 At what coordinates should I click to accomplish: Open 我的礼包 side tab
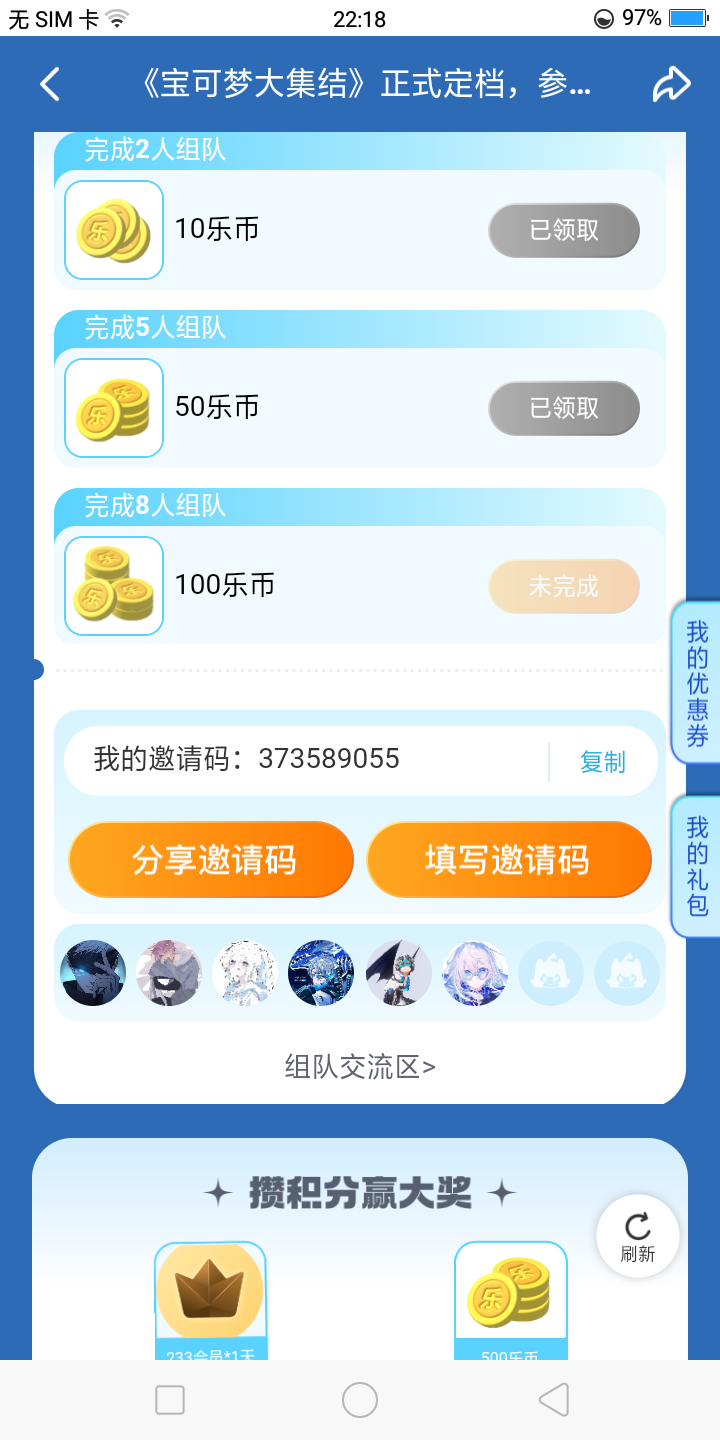[696, 866]
